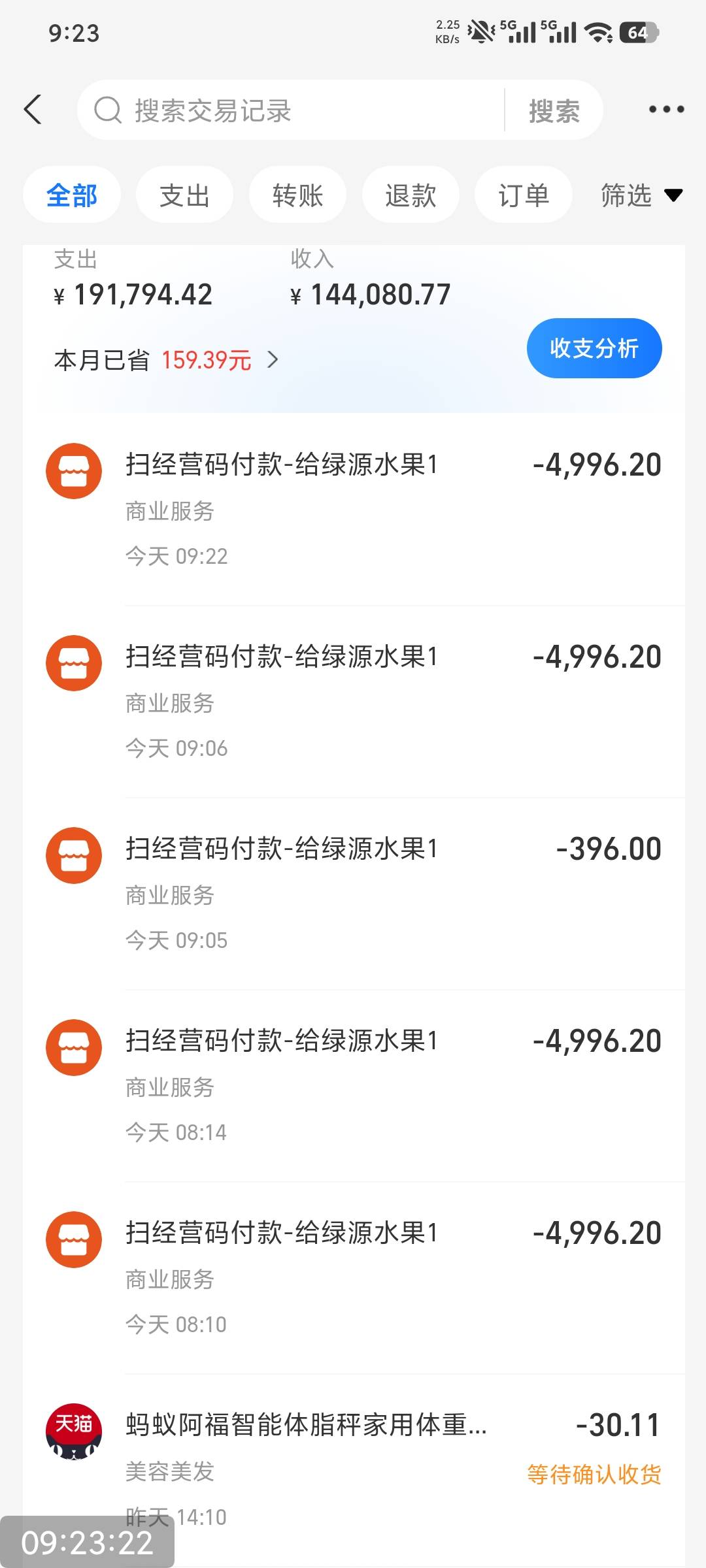Image resolution: width=706 pixels, height=1568 pixels.
Task: Open the 今天 09:06 payment record
Action: (354, 702)
